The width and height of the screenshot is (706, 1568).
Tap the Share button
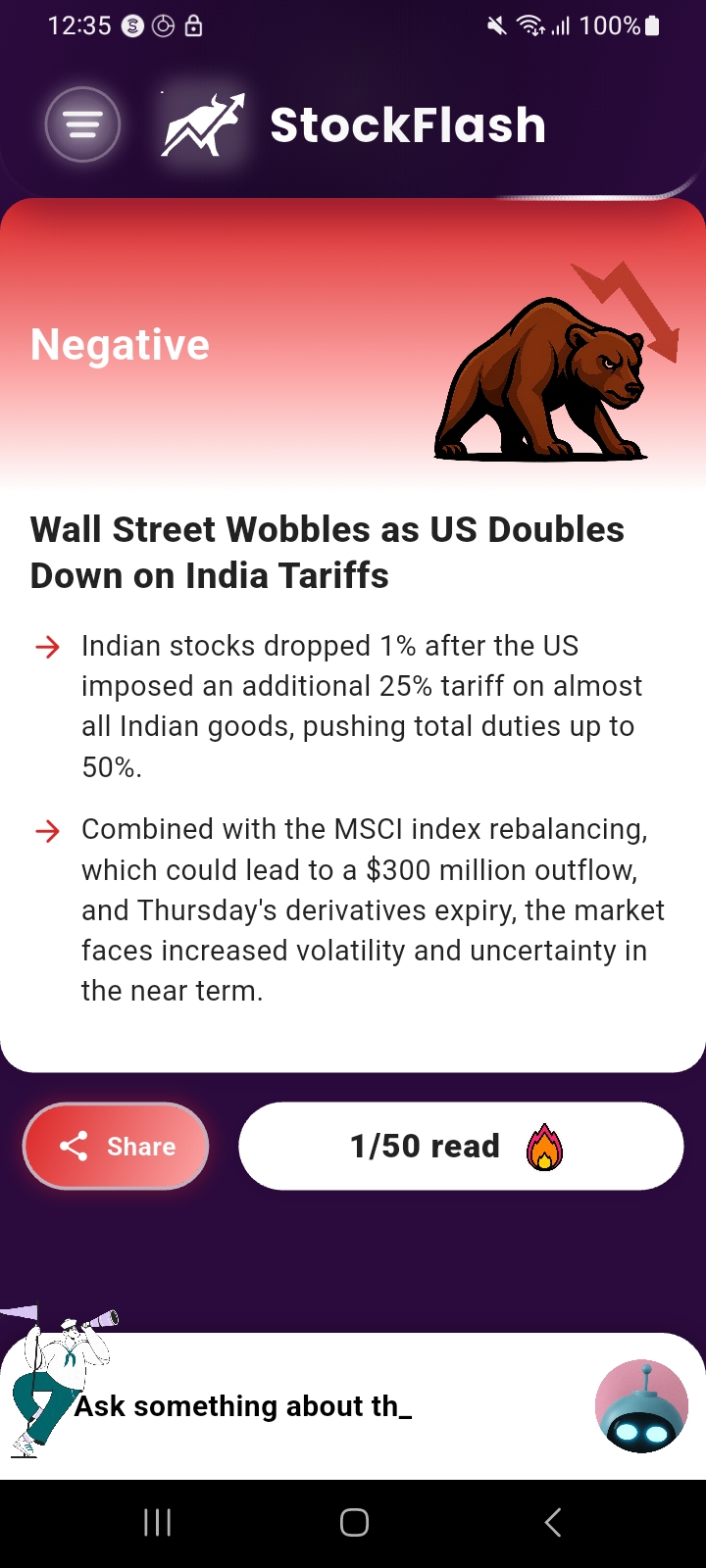pos(116,1146)
